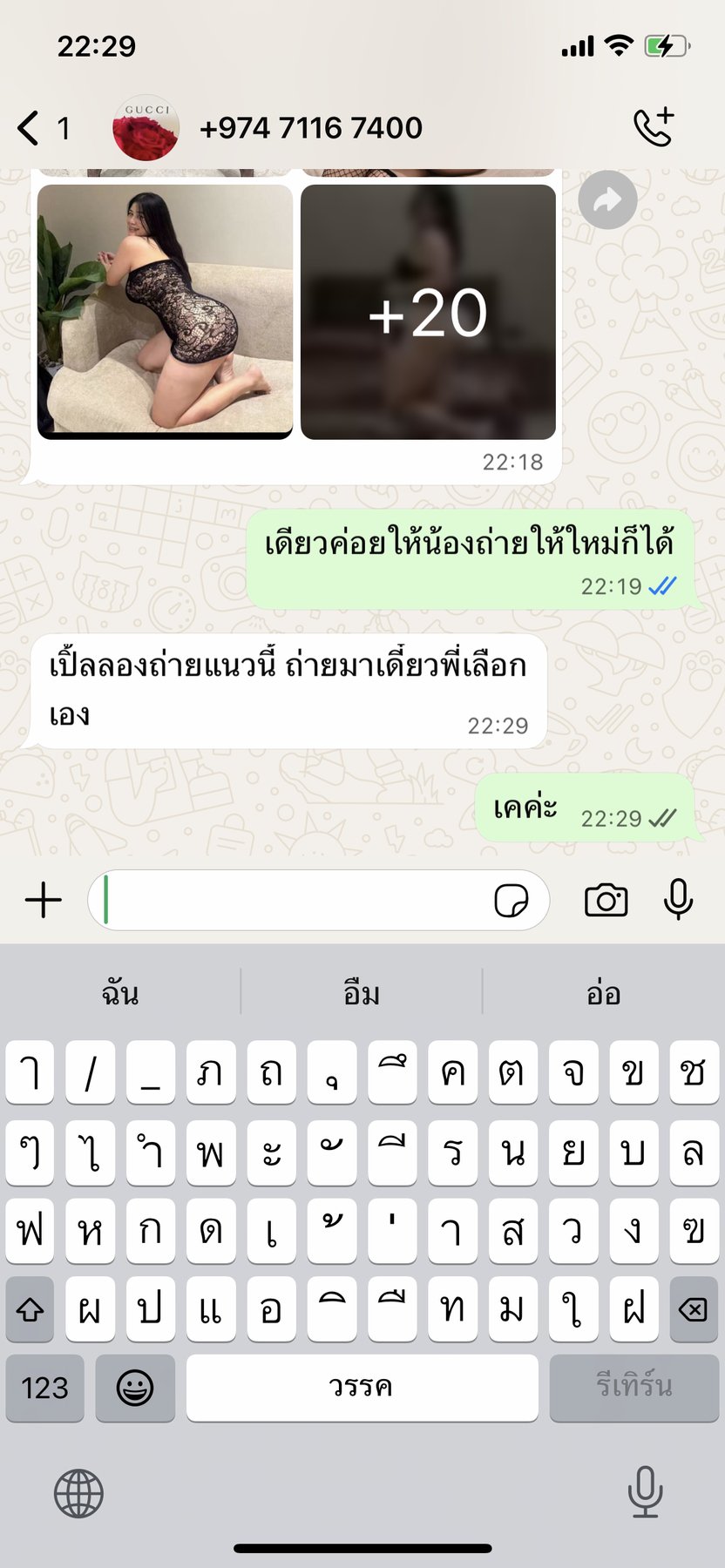Focus the message text field

[x=296, y=900]
